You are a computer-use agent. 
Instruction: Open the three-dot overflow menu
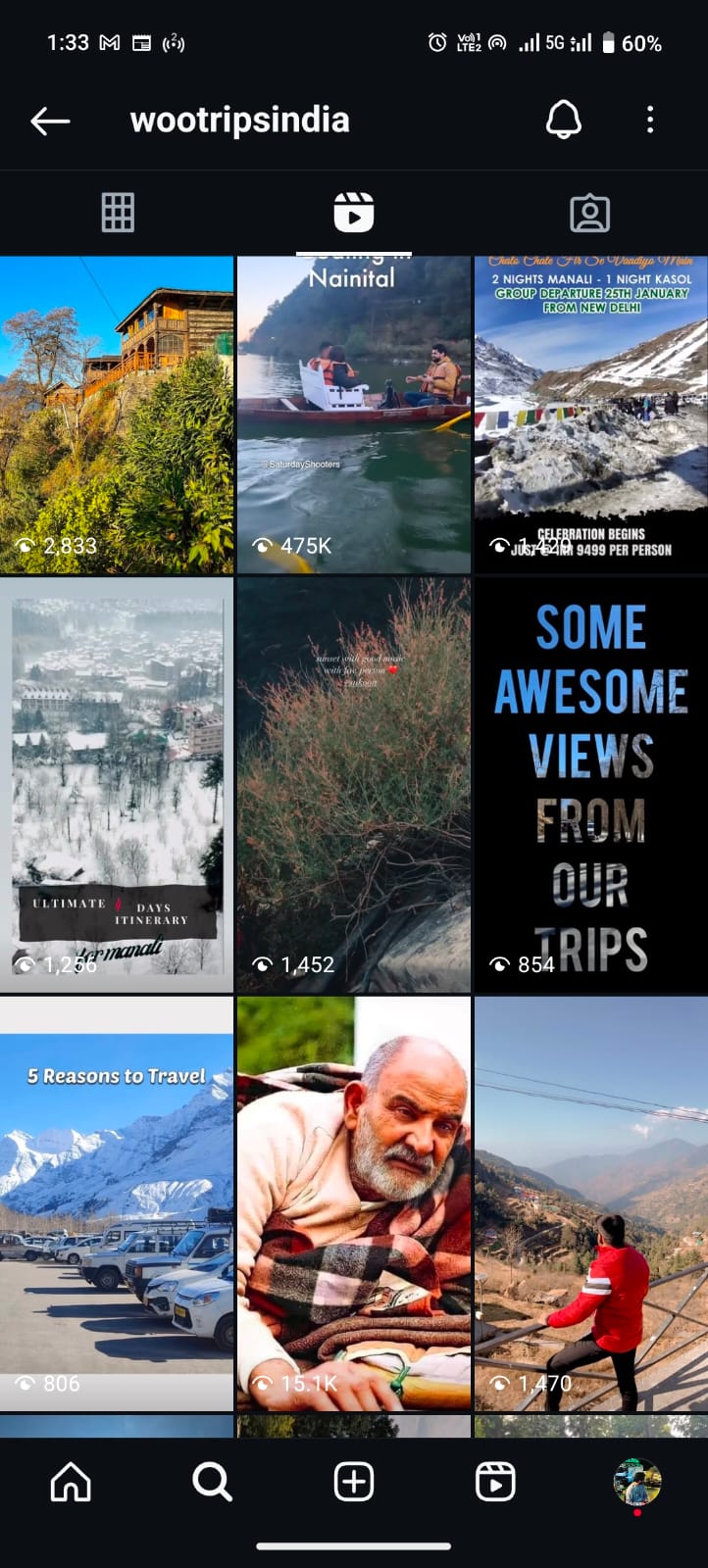point(650,121)
